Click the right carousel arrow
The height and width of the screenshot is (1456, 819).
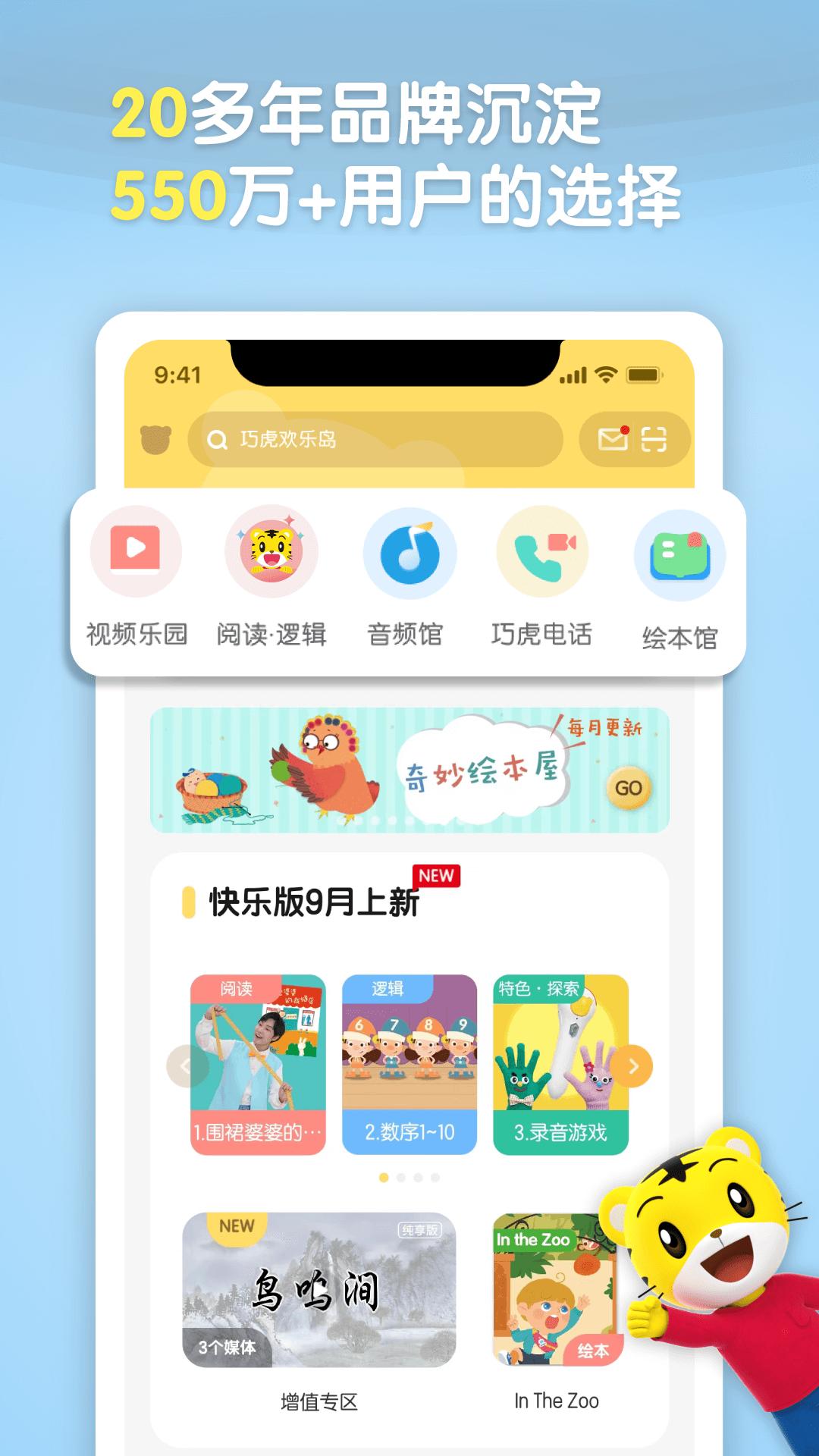pyautogui.click(x=630, y=1065)
